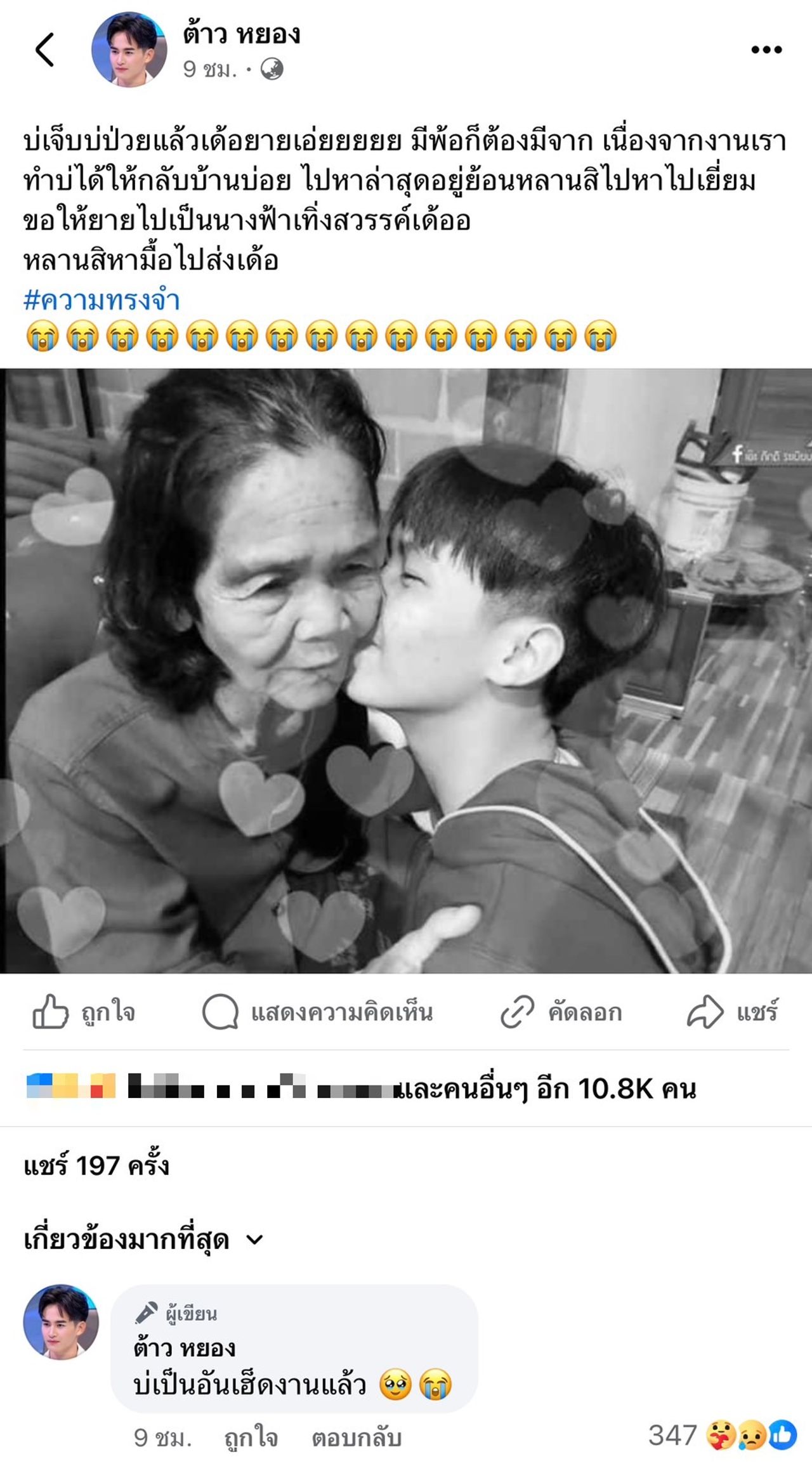This screenshot has height=1466, width=812.
Task: Open the #ความทรงจำ hashtag
Action: (x=101, y=300)
